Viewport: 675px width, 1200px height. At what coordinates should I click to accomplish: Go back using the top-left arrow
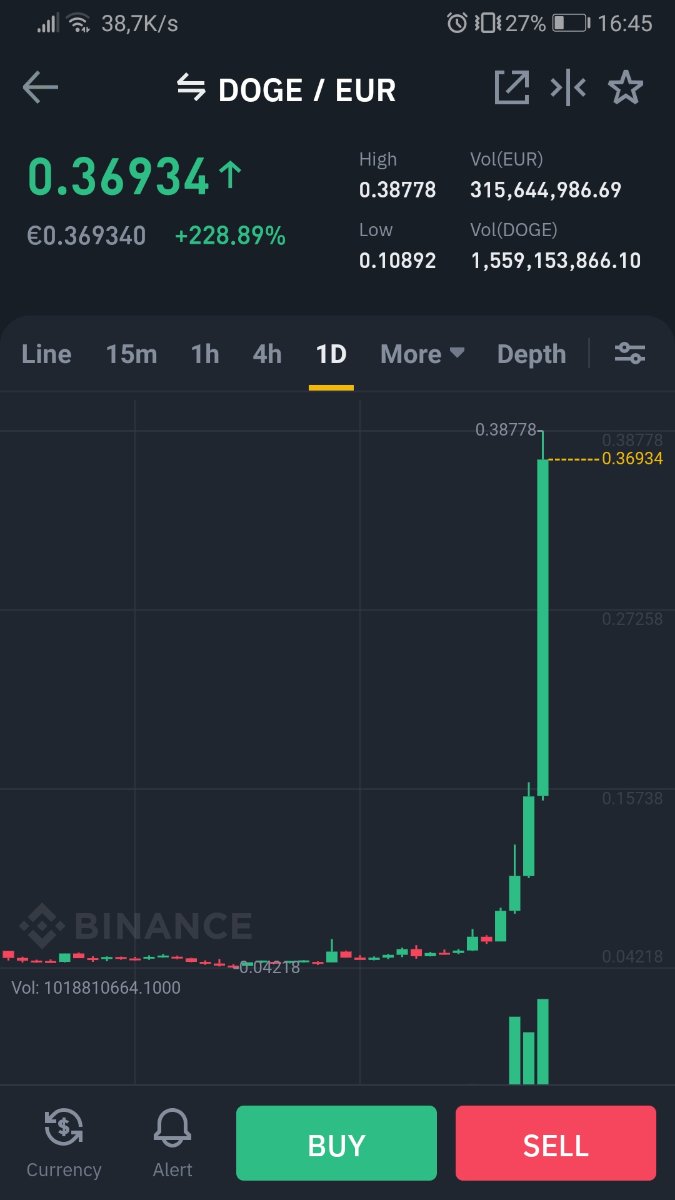coord(40,88)
